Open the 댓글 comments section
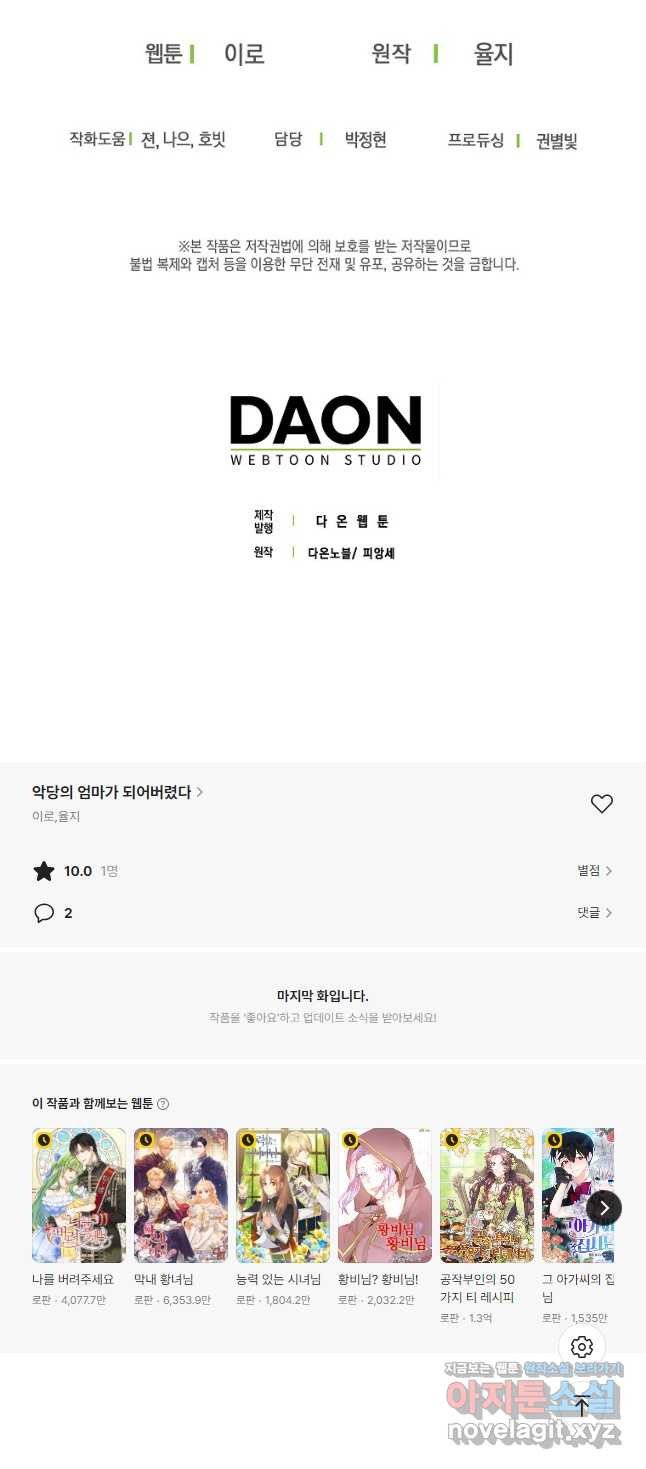The height and width of the screenshot is (1469, 646). point(594,913)
